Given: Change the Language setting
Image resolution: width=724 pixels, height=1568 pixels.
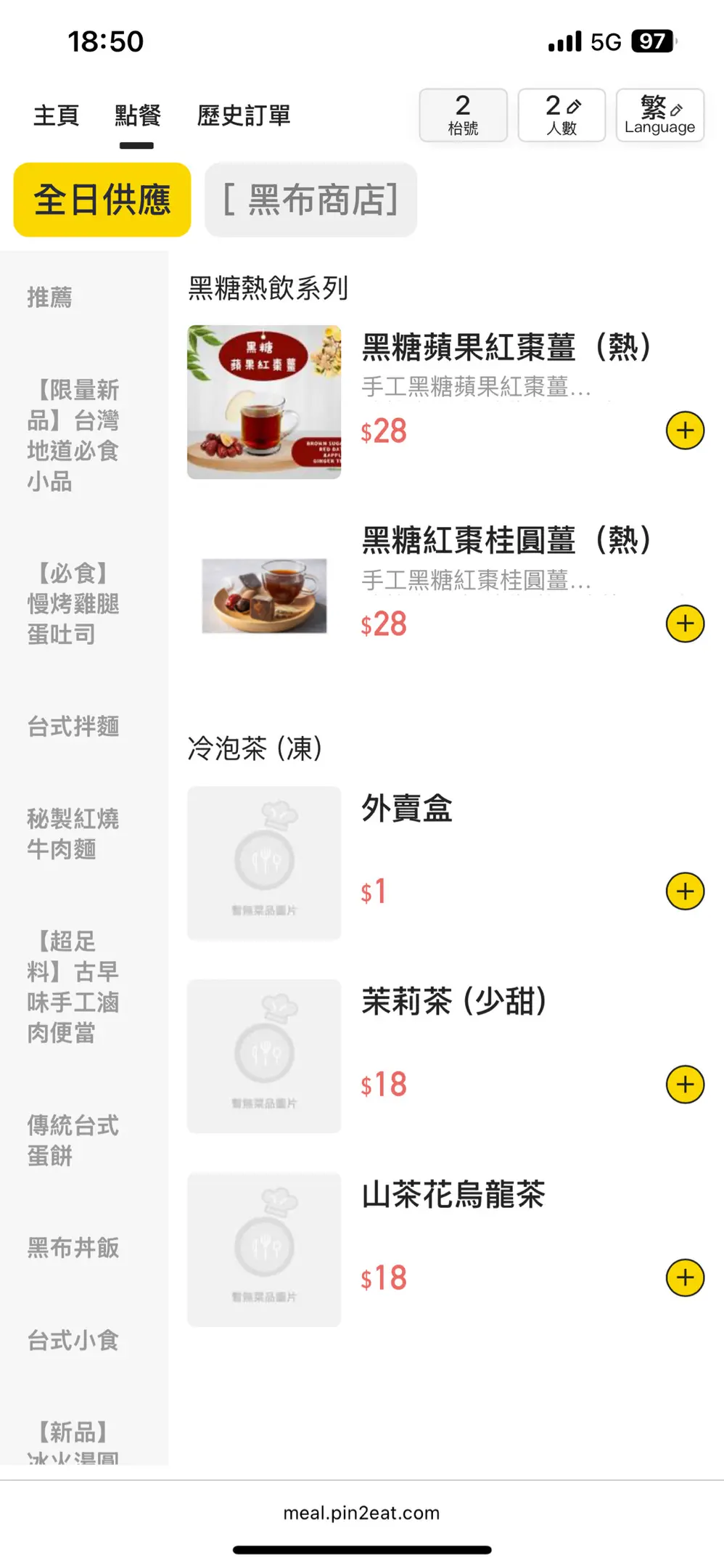Looking at the screenshot, I should (659, 115).
